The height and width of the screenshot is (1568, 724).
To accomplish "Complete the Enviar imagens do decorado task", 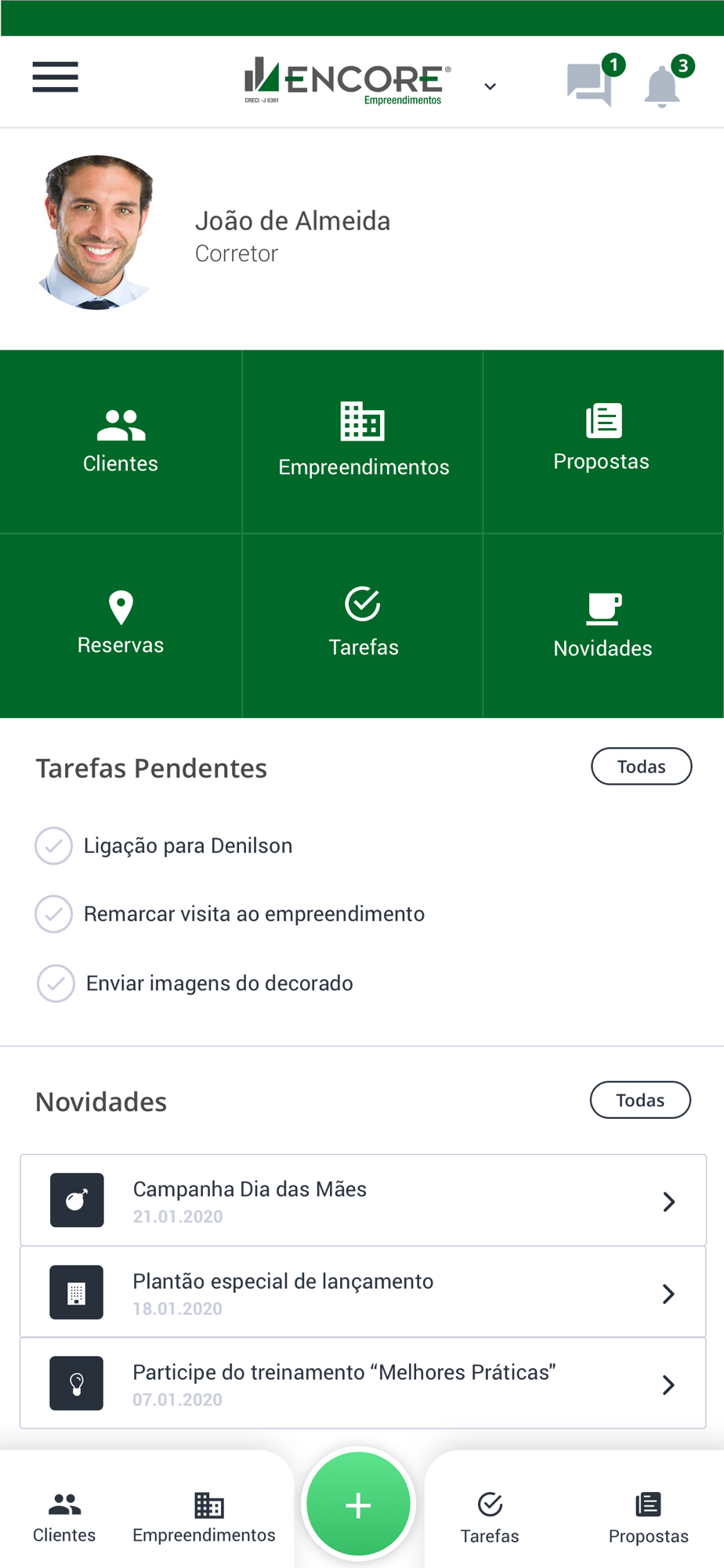I will pyautogui.click(x=56, y=983).
